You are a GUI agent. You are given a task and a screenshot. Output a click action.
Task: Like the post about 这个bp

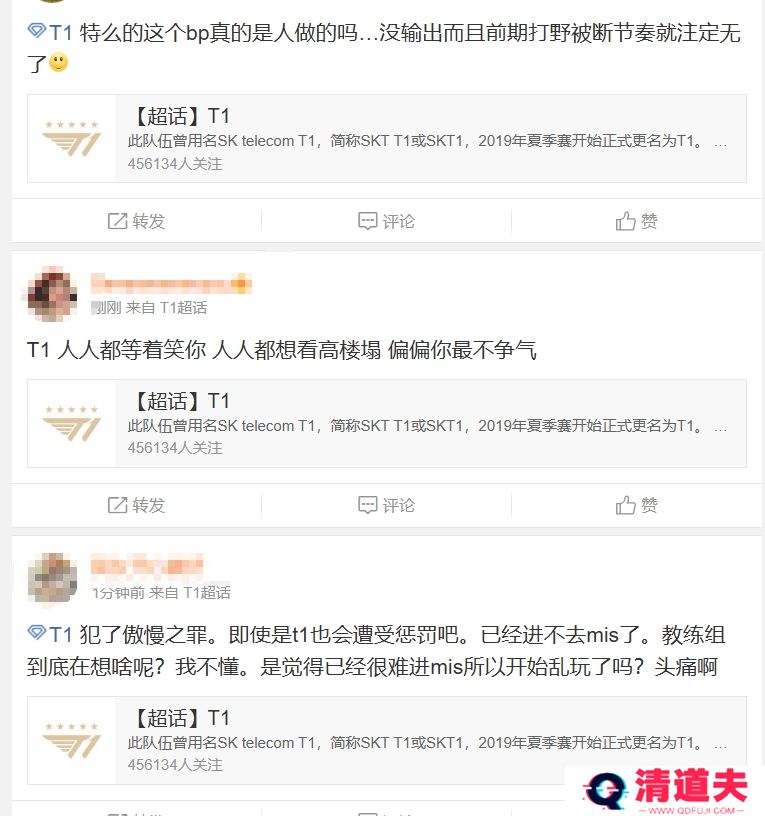click(637, 221)
